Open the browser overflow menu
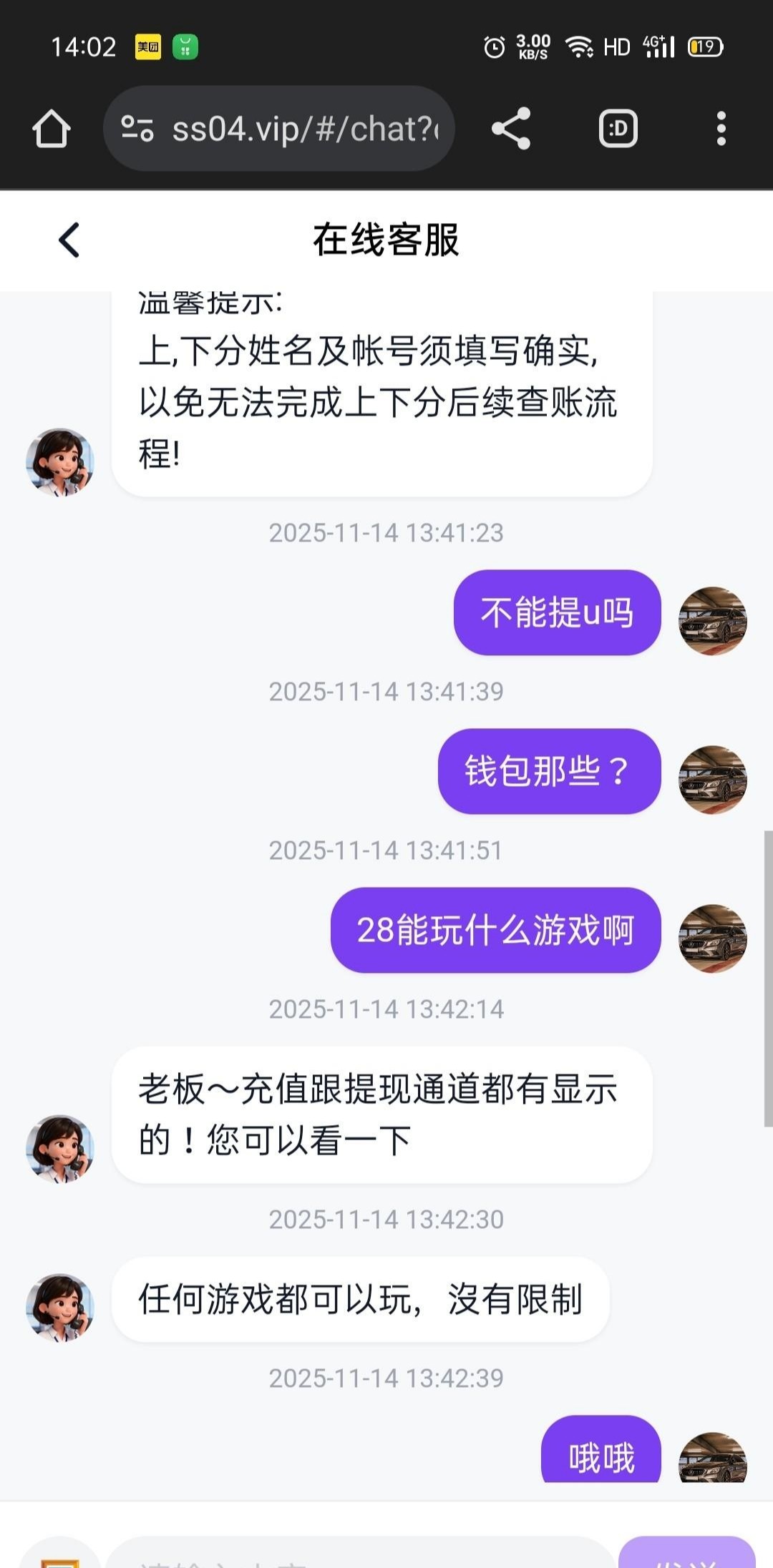The width and height of the screenshot is (773, 1568). click(x=721, y=129)
